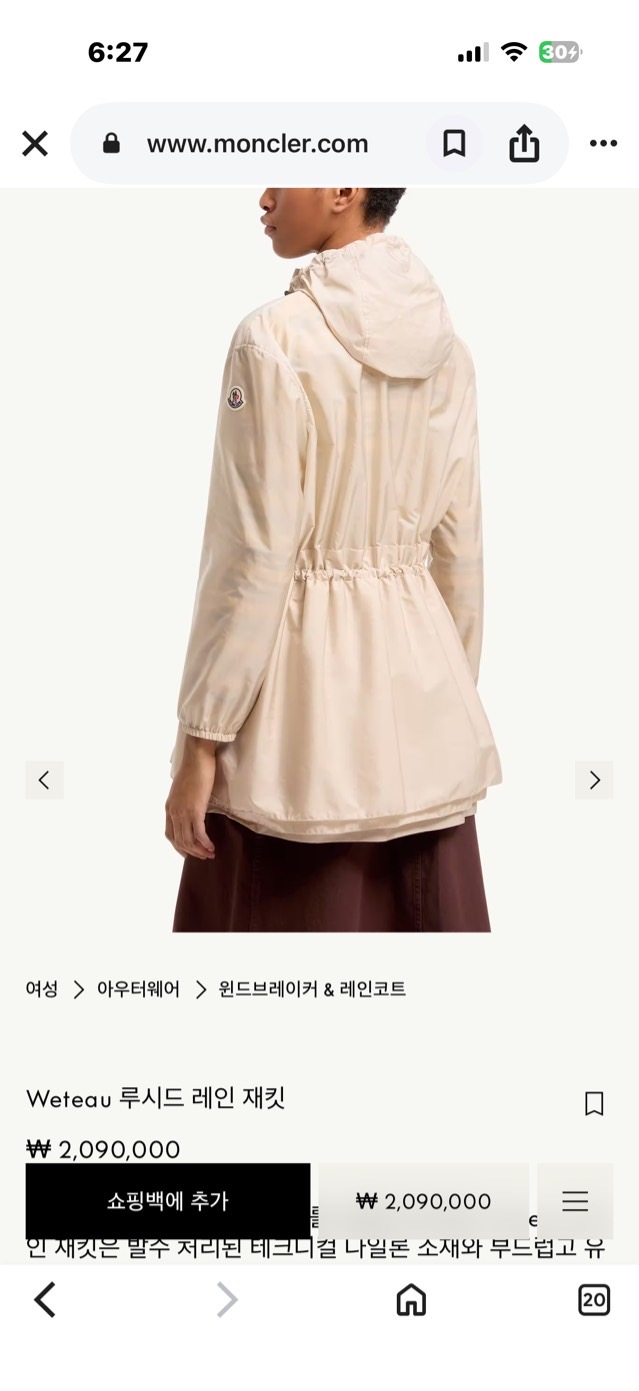This screenshot has width=639, height=1391.
Task: Tap 쇼핑백에 추가 to add to bag
Action: (168, 1201)
